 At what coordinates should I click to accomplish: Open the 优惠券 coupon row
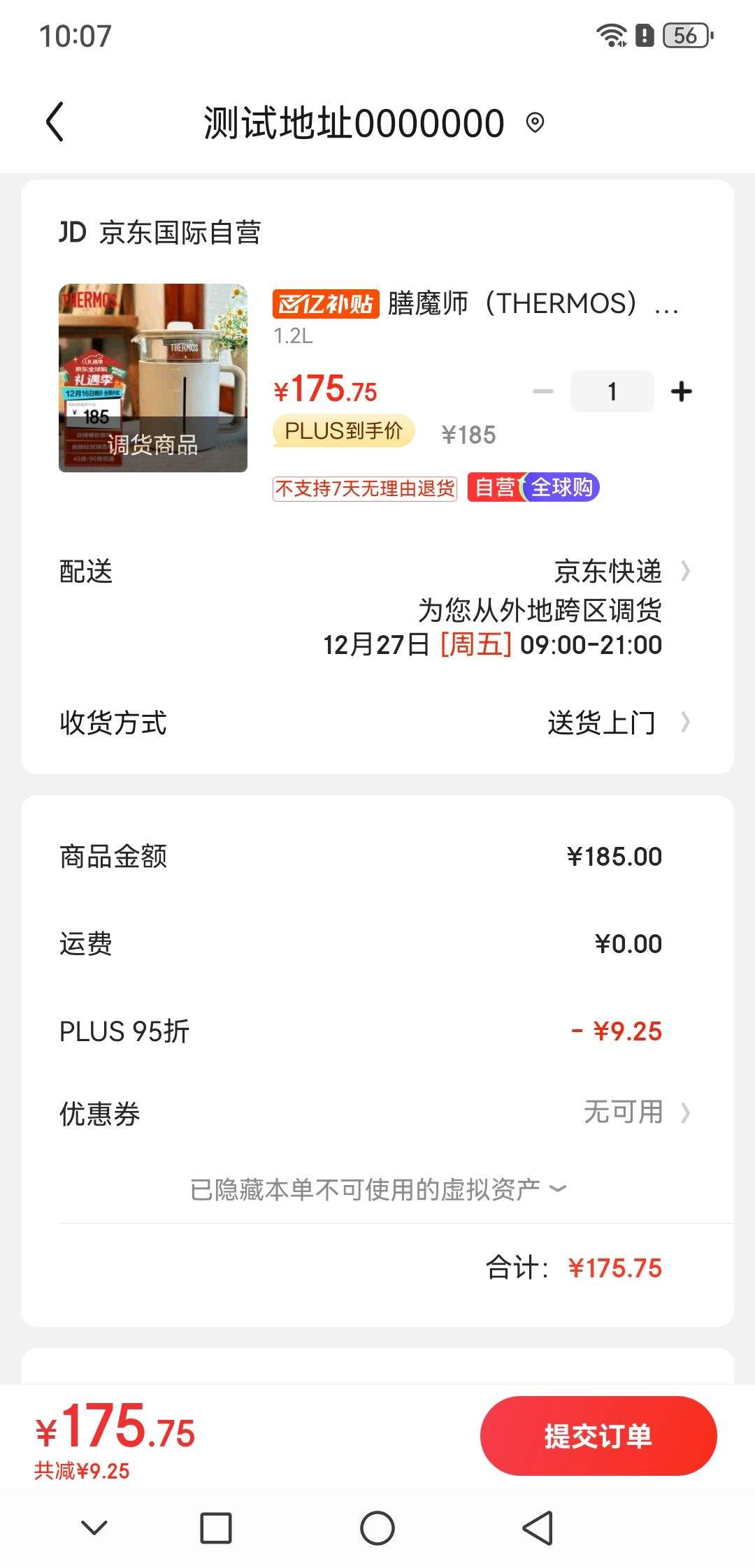[x=377, y=1112]
